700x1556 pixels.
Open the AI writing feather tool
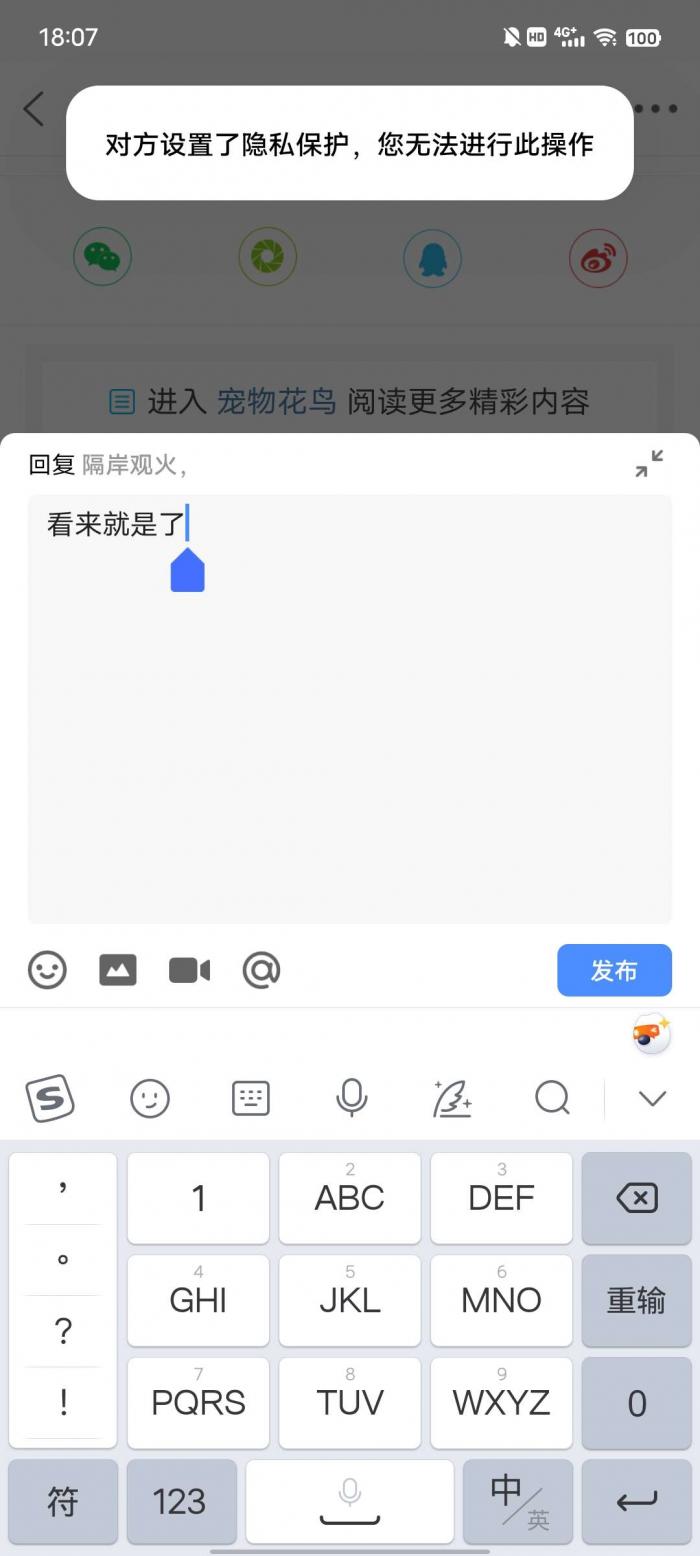click(x=452, y=1098)
